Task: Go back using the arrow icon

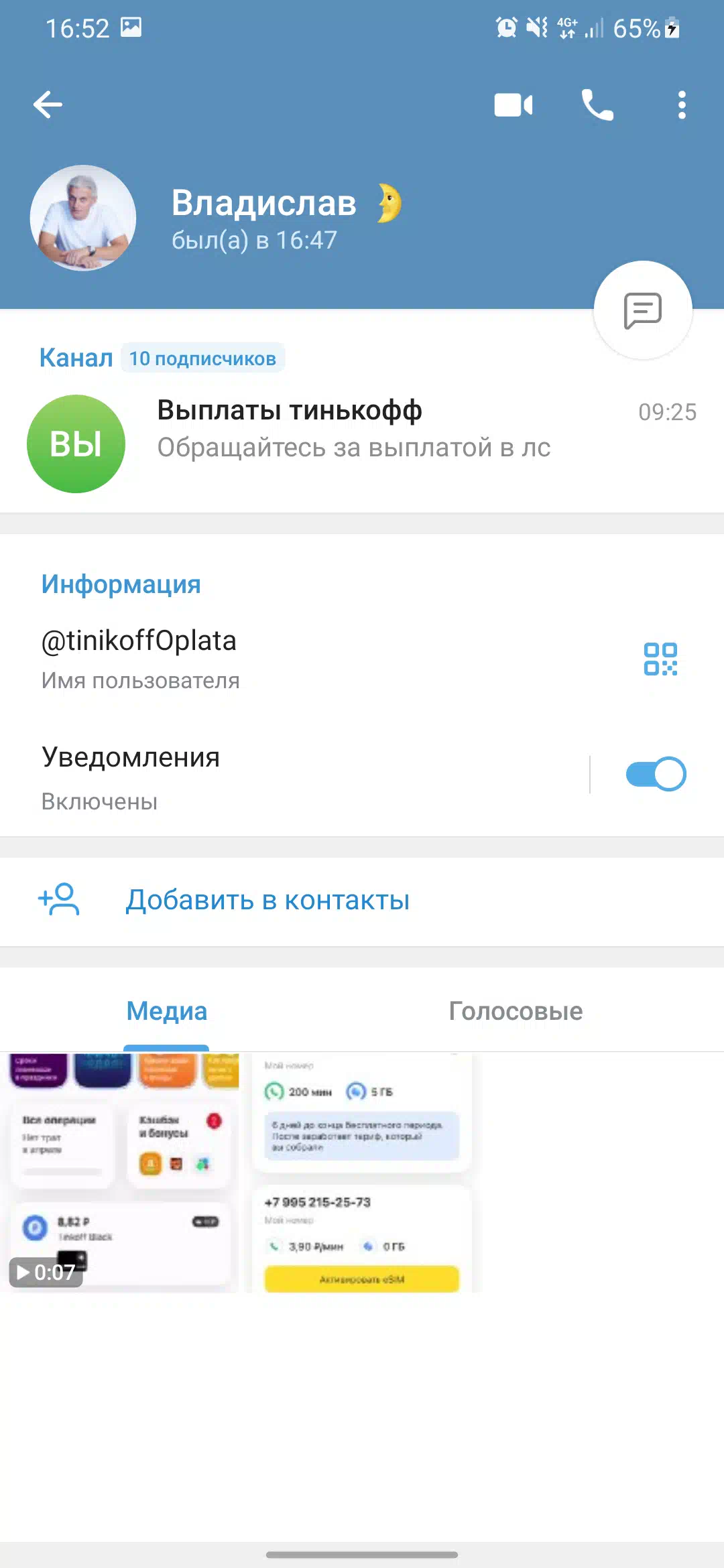Action: point(48,105)
